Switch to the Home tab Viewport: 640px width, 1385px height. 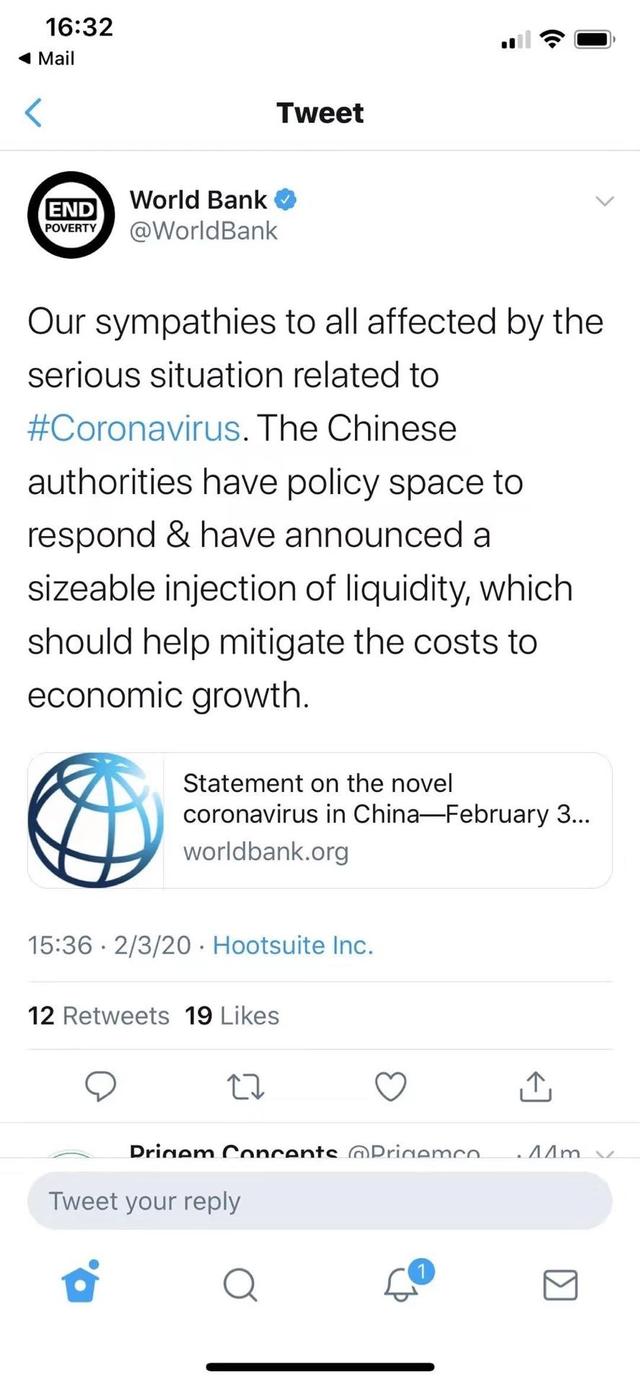(83, 1281)
